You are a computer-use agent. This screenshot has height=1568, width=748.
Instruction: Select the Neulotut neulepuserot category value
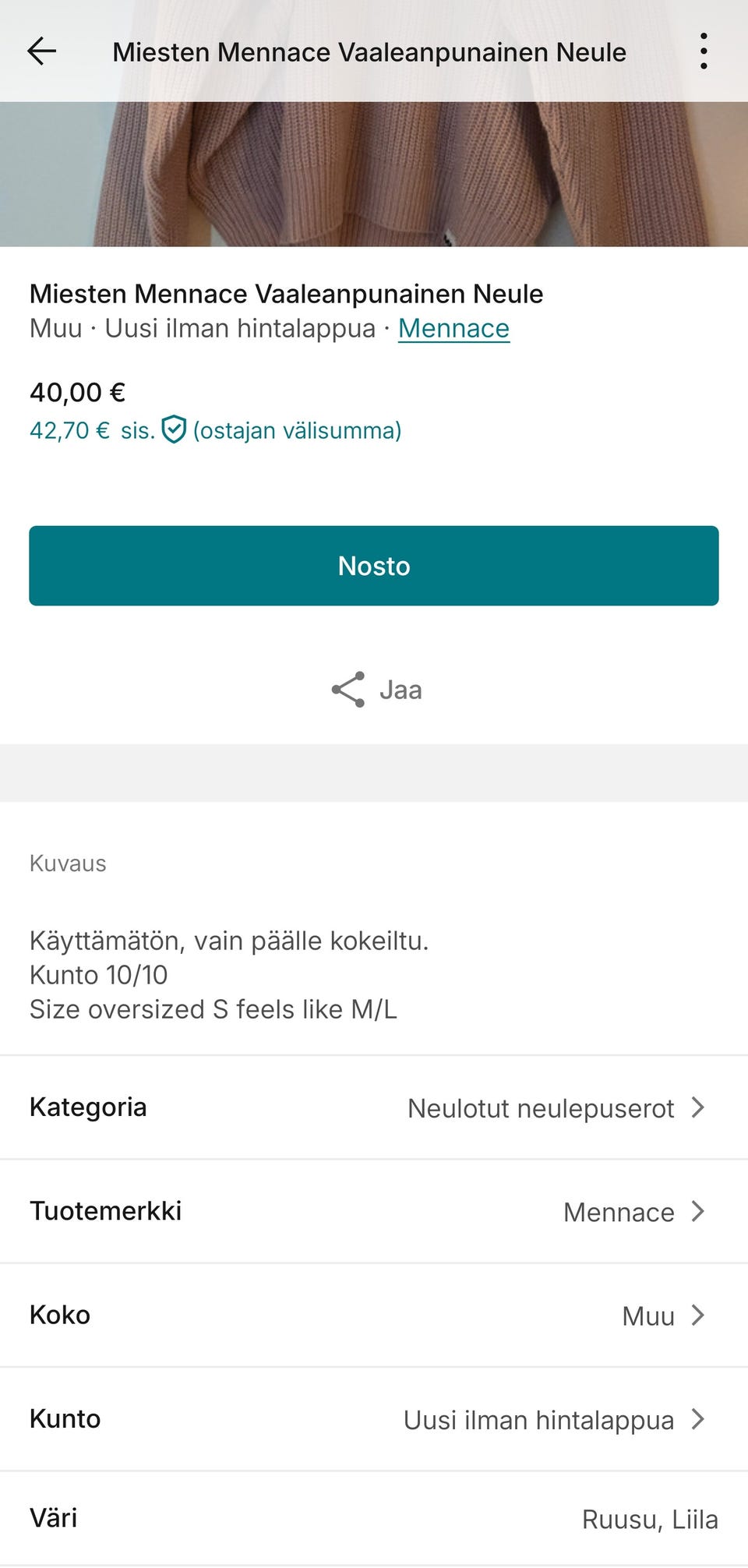tap(541, 1107)
